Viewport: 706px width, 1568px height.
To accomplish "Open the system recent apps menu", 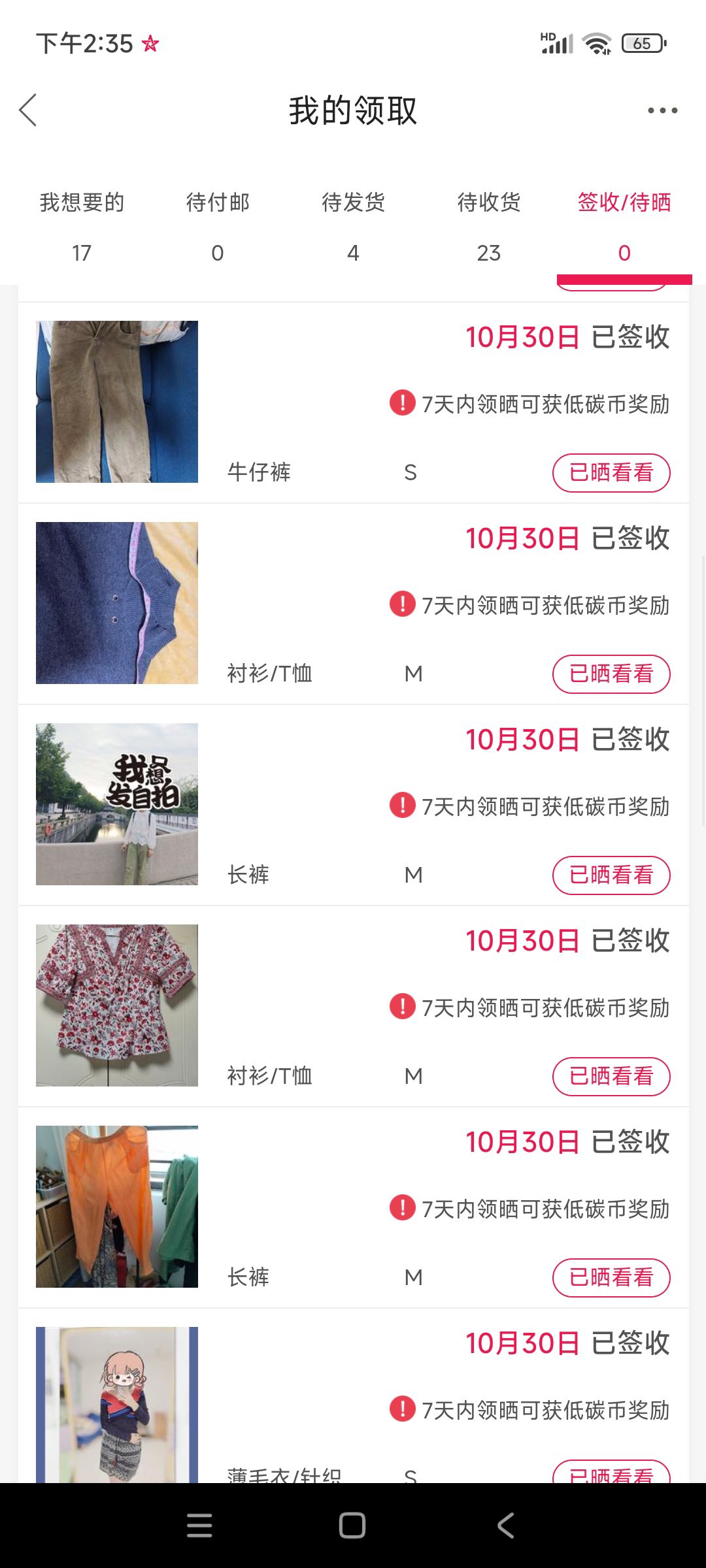I will click(199, 1526).
